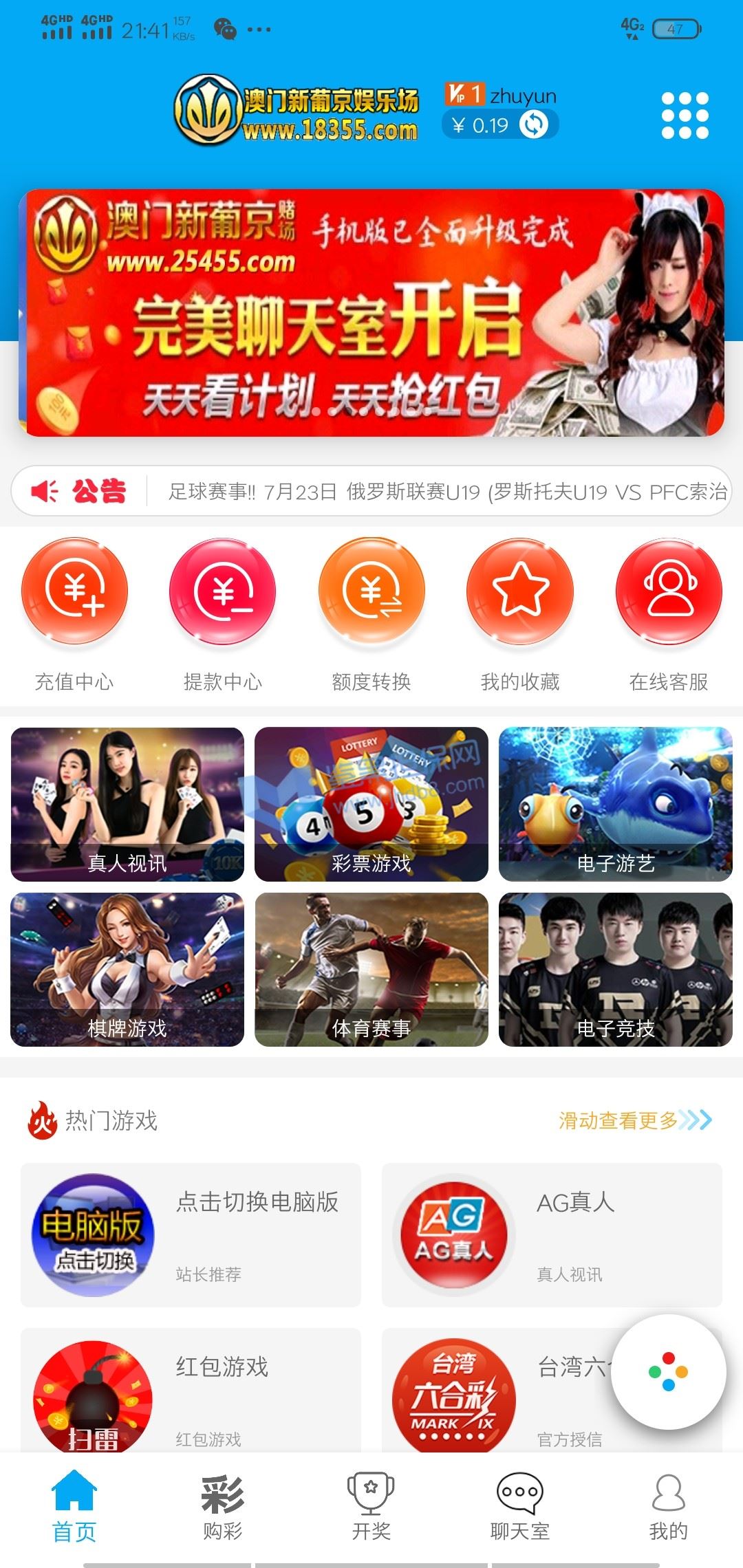Open the 红包游戏 game card
Image resolution: width=743 pixels, height=1568 pixels.
191,1393
